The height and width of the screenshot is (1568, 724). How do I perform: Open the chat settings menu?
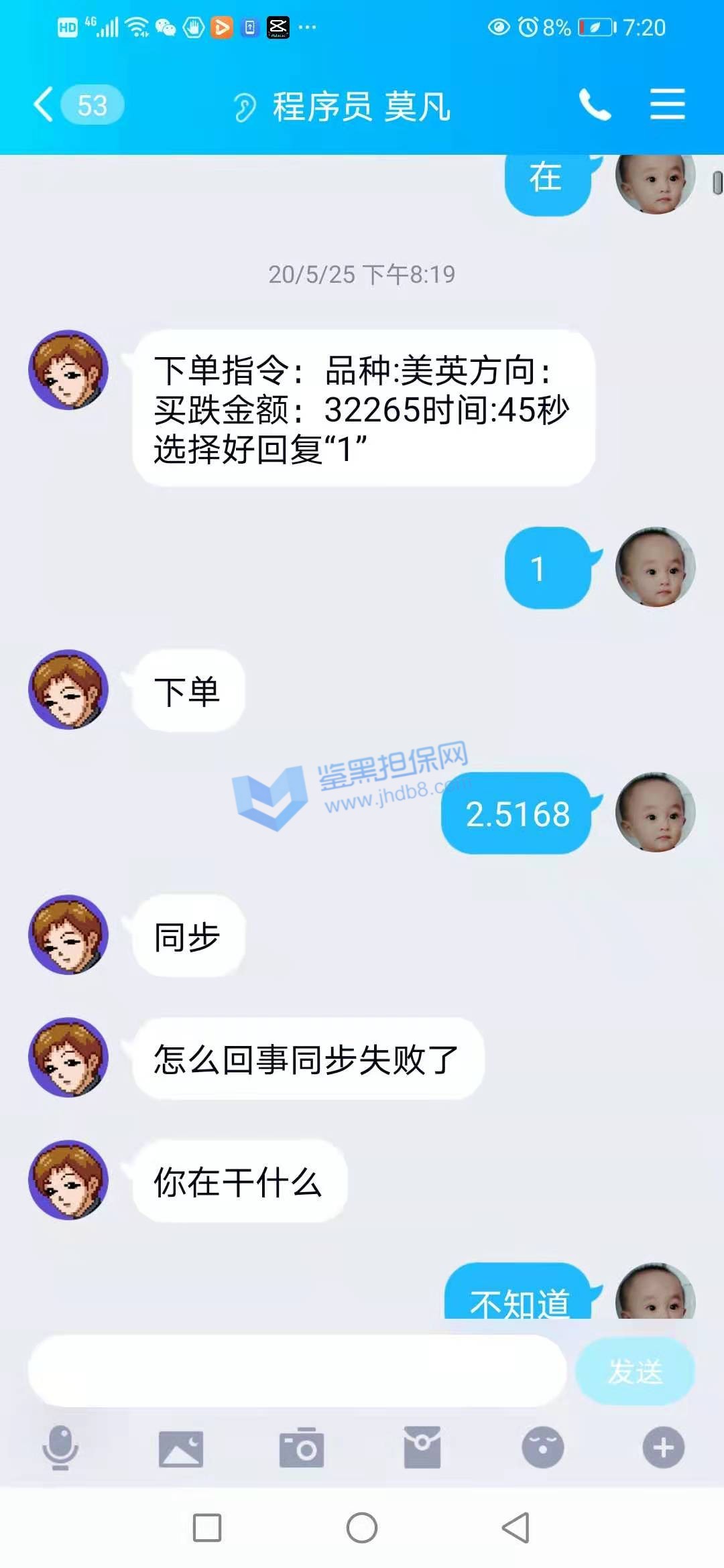point(667,105)
